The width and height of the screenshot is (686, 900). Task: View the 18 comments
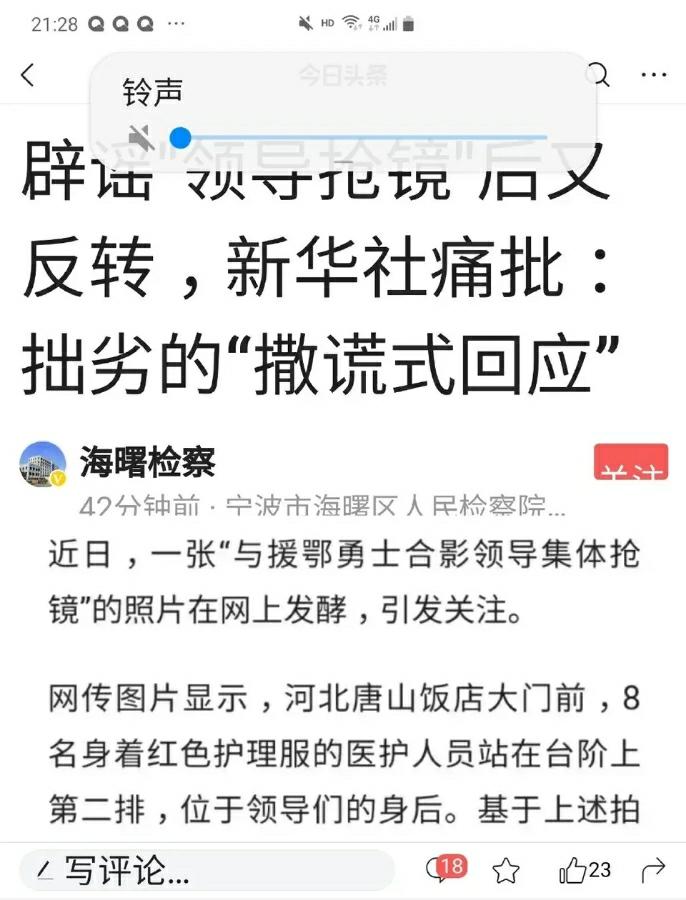tap(445, 869)
